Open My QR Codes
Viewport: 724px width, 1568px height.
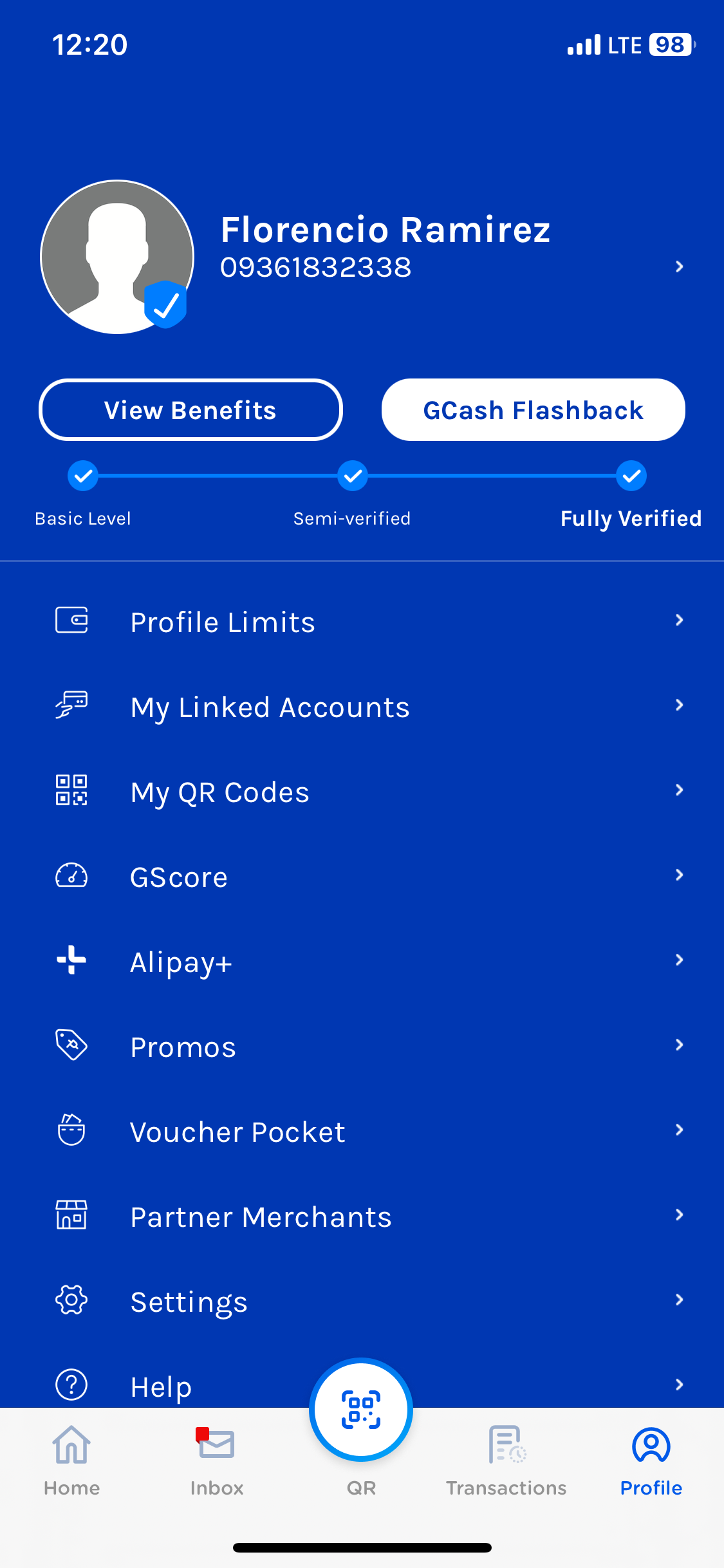[x=362, y=792]
